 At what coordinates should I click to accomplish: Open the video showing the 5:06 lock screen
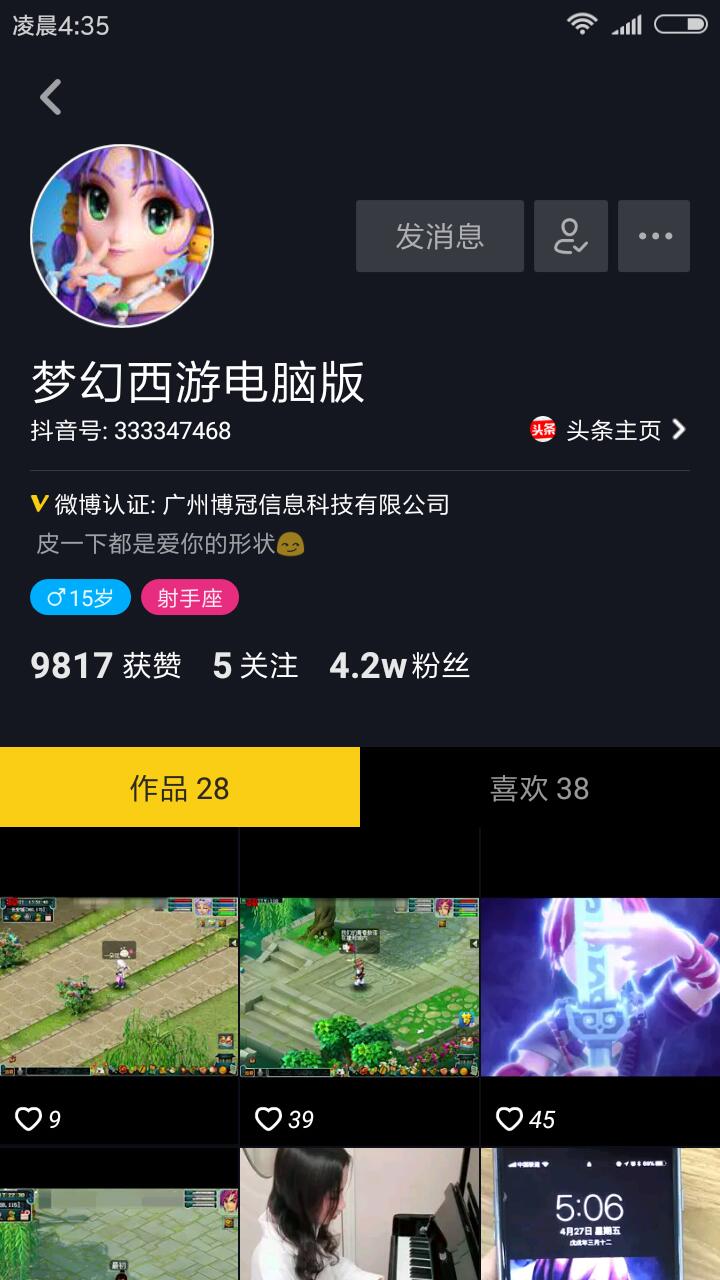[600, 1213]
